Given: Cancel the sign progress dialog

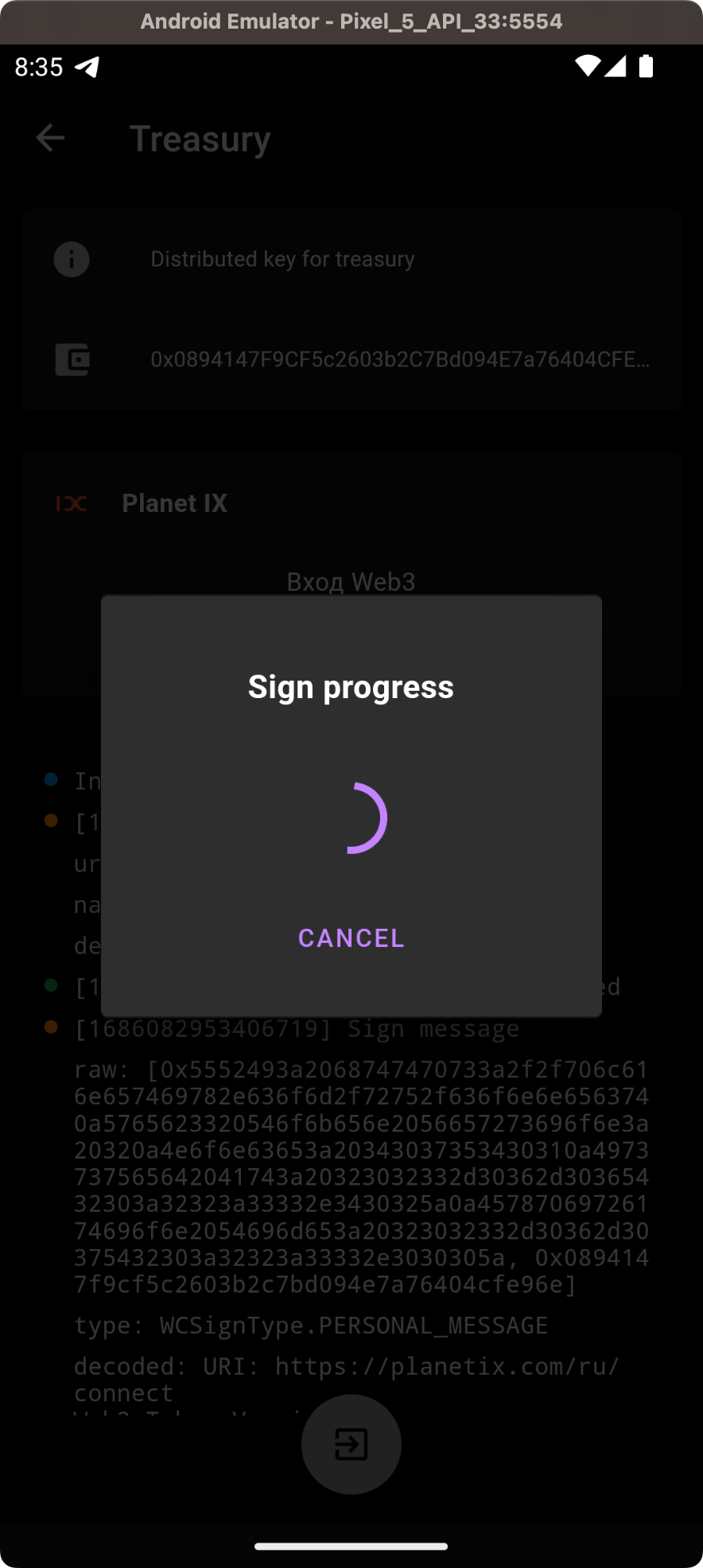Looking at the screenshot, I should pos(351,938).
